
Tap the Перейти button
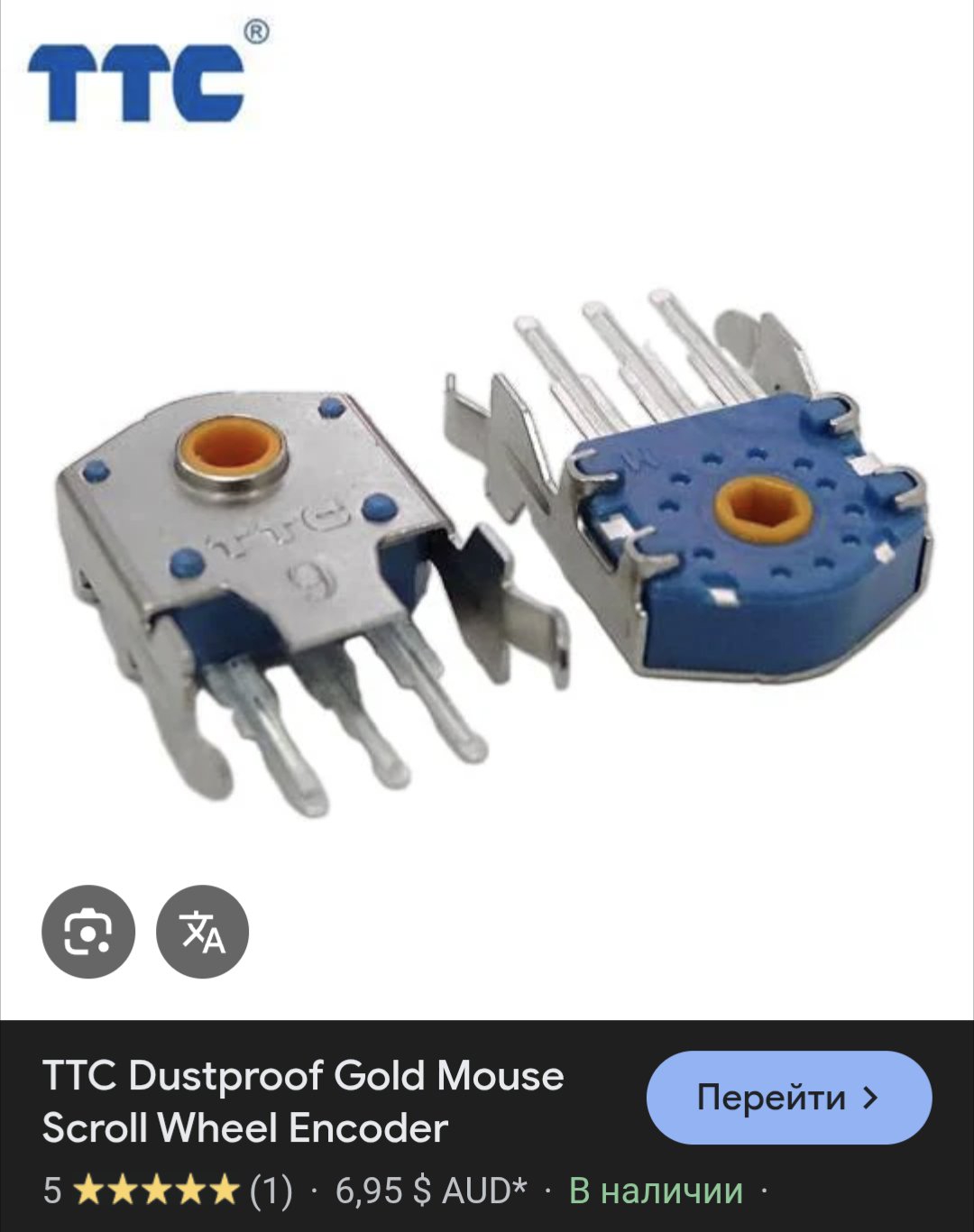point(789,1098)
